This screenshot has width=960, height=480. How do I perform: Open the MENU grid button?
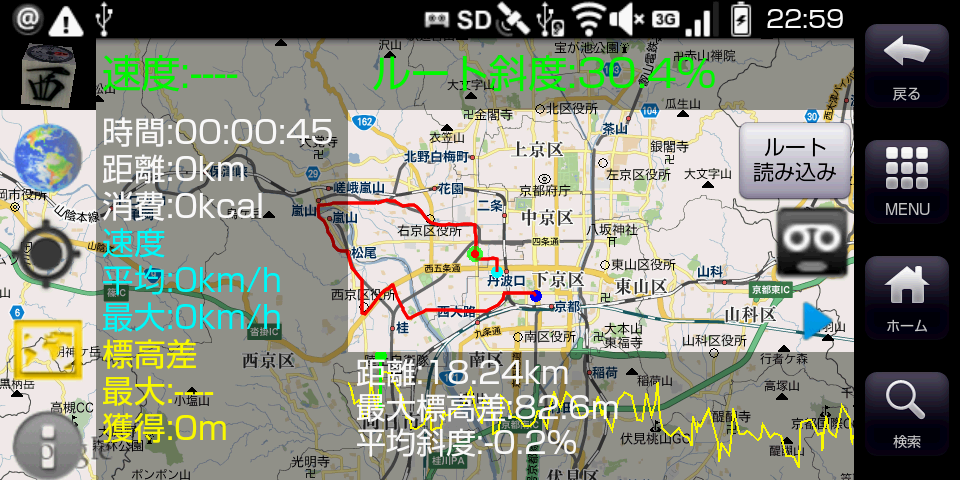click(x=906, y=182)
